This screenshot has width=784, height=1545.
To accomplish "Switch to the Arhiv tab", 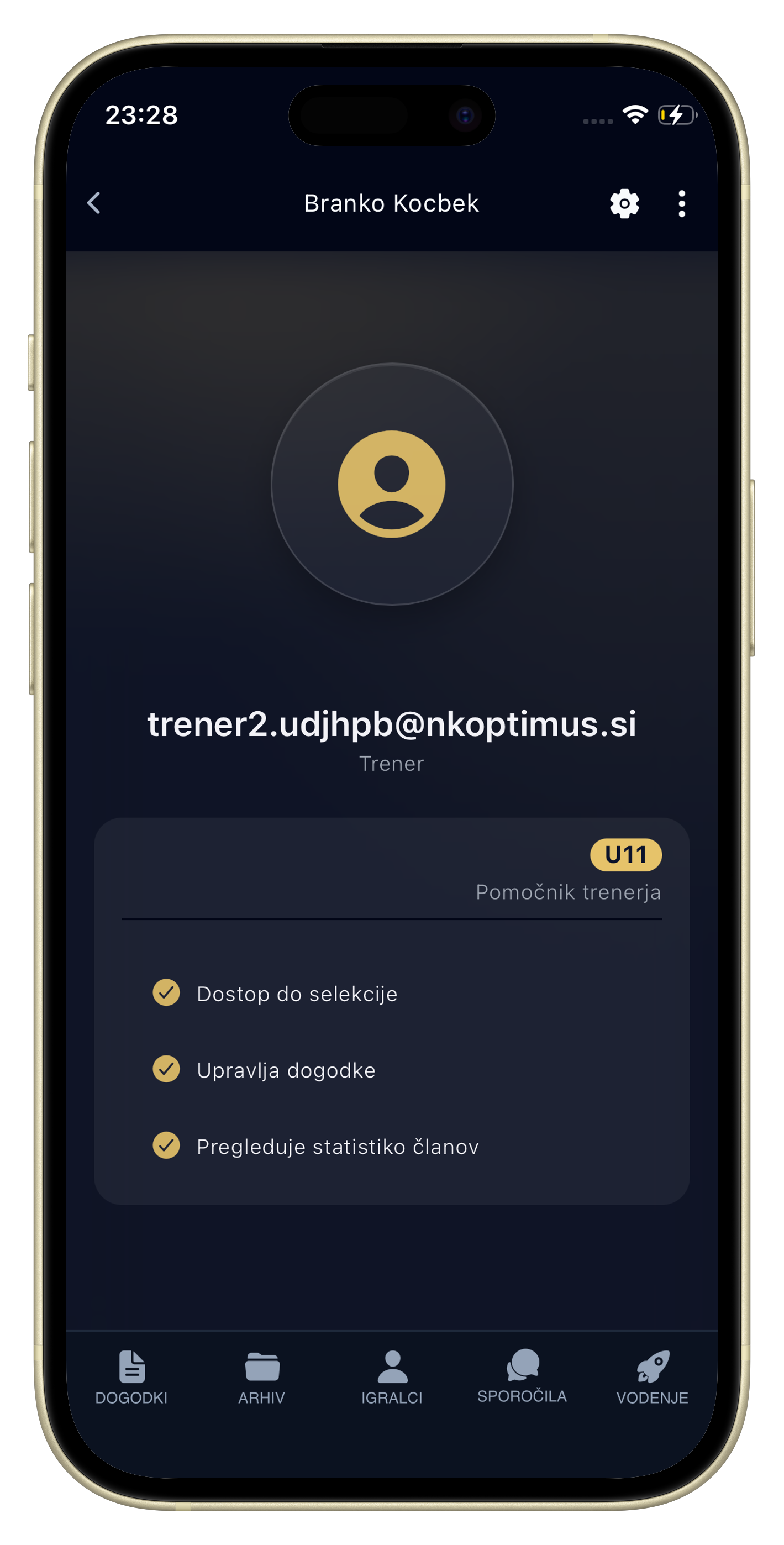I will (x=261, y=1378).
